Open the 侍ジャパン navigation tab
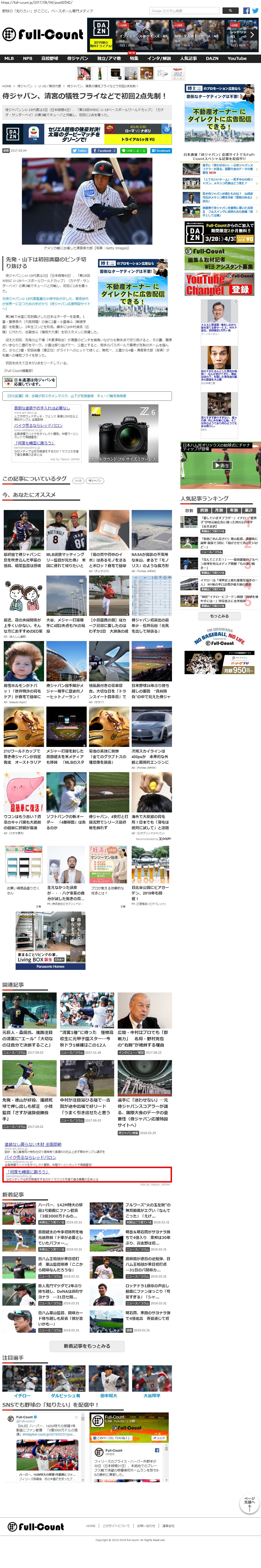The width and height of the screenshot is (261, 1568). (77, 59)
